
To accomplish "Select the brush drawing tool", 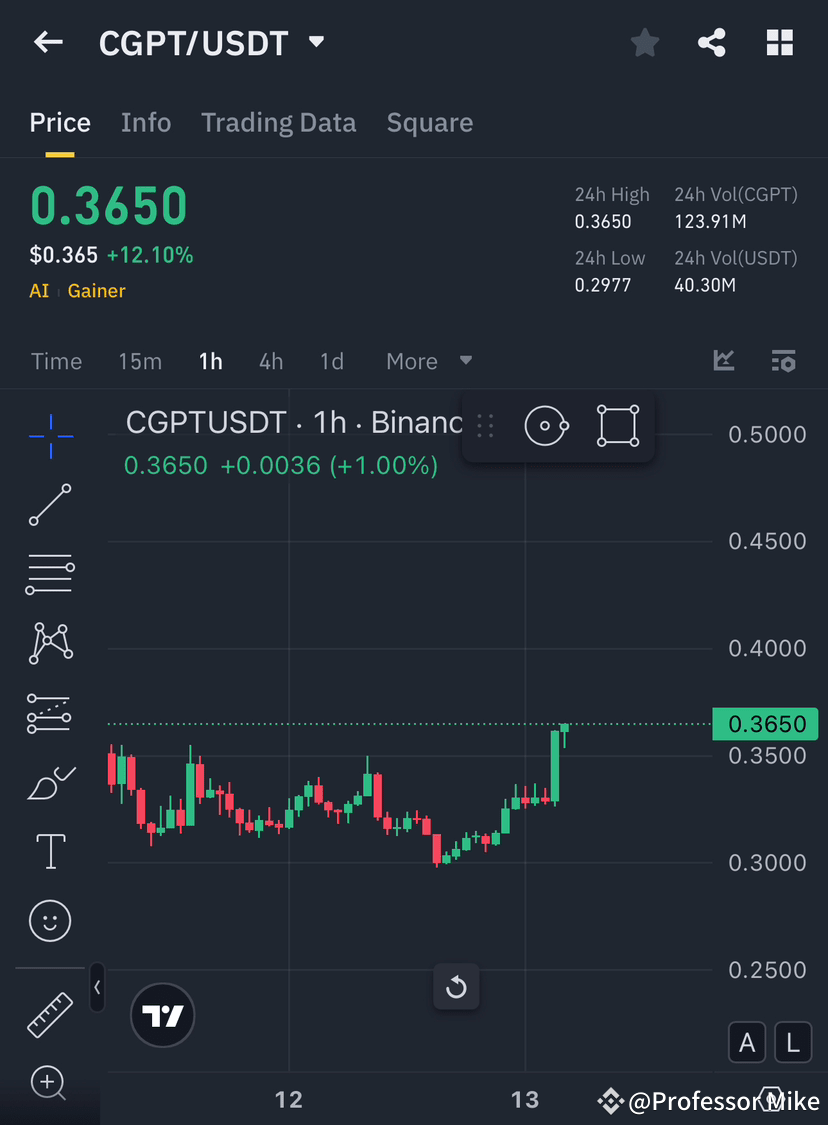I will coord(50,783).
